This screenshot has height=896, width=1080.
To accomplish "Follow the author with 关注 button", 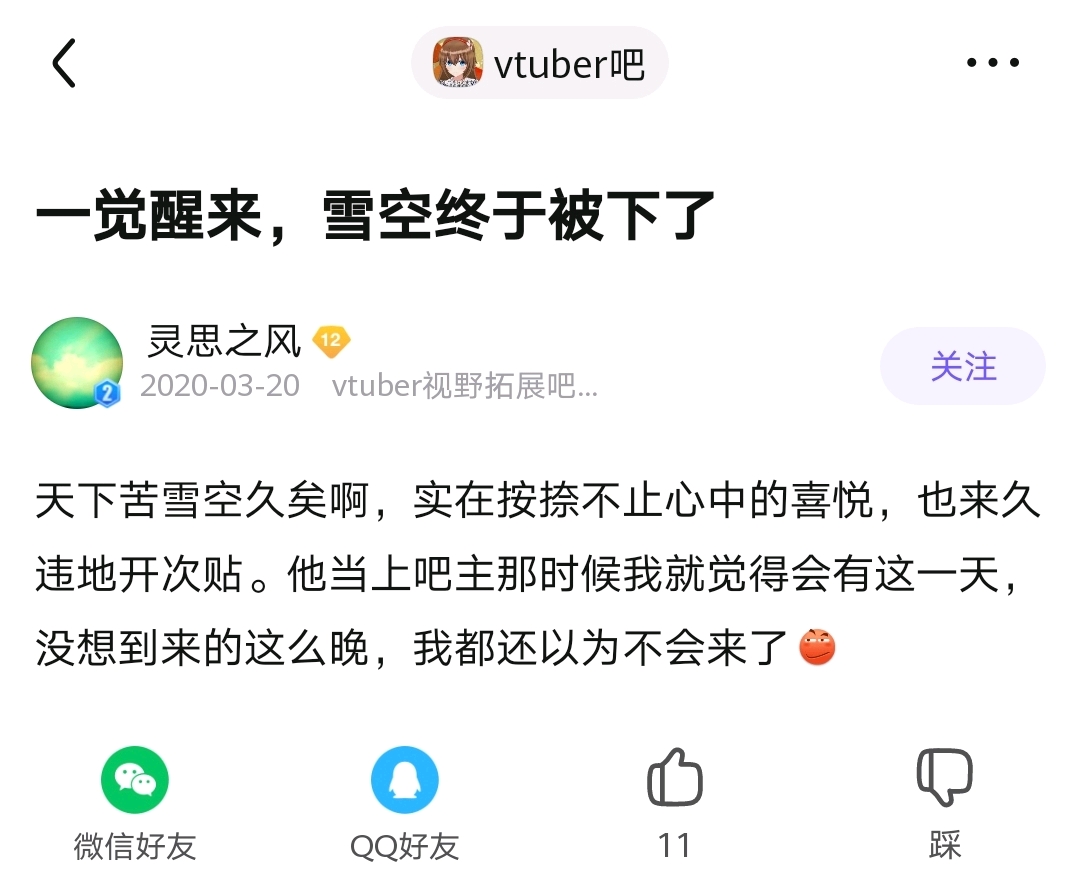I will coord(962,366).
